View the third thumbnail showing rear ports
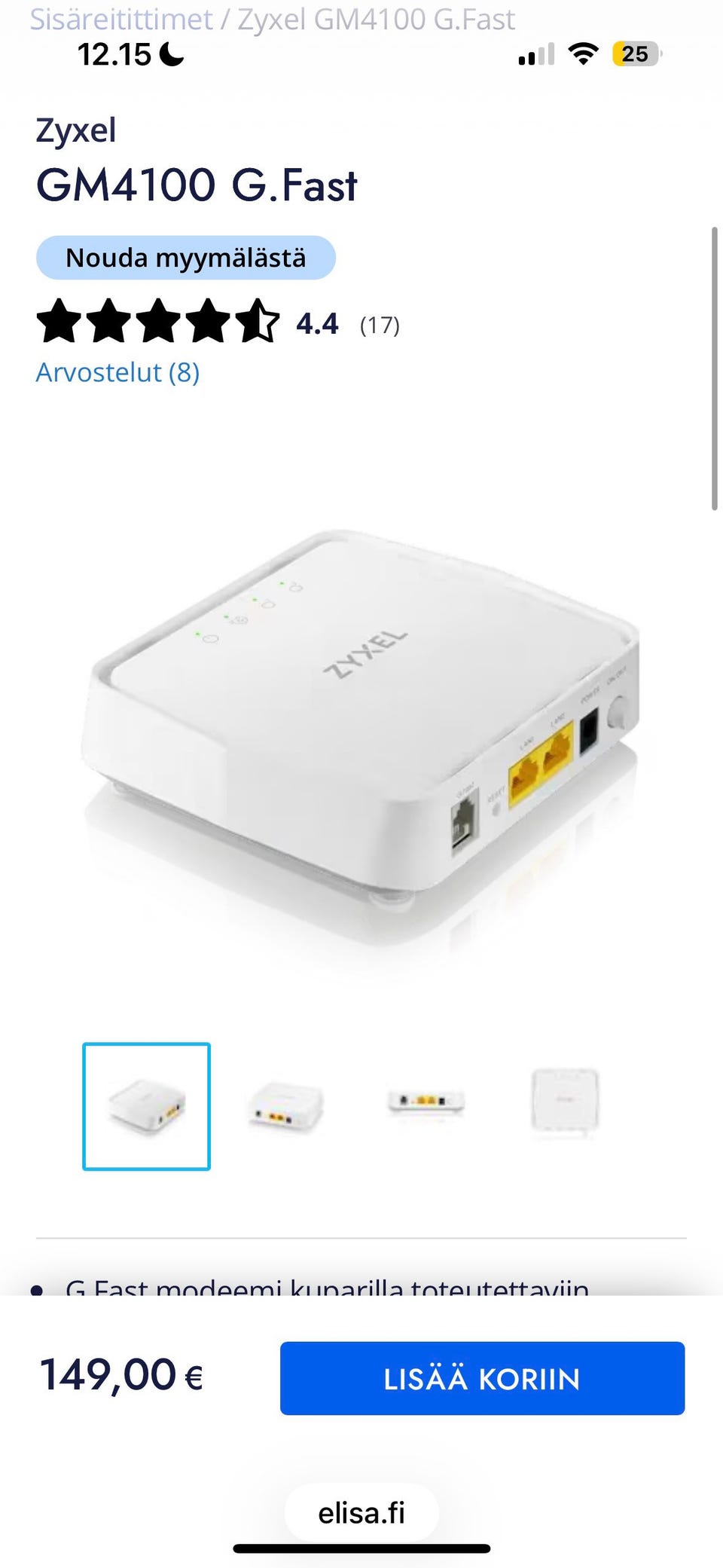The image size is (723, 1568). point(426,1102)
